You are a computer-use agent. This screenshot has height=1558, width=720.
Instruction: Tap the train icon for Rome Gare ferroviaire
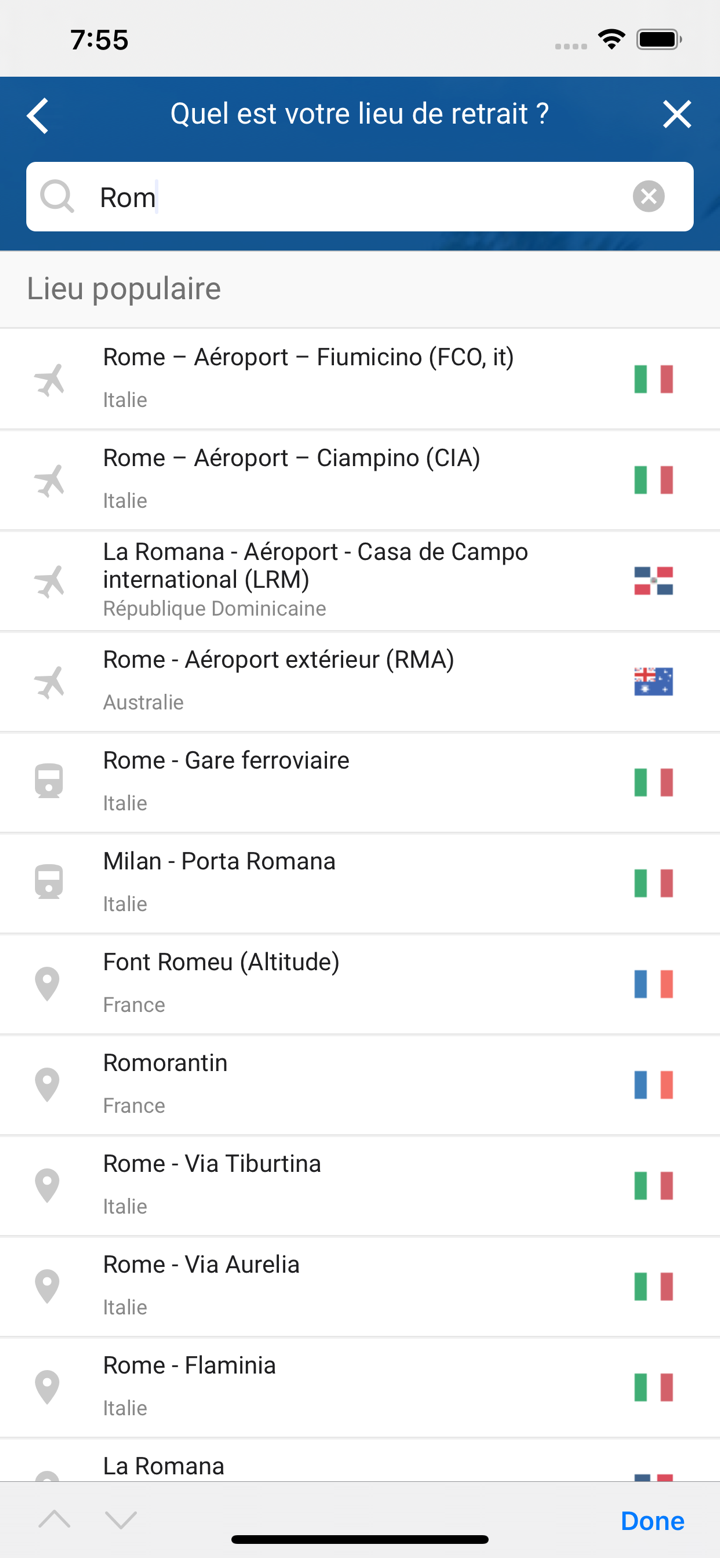point(47,782)
